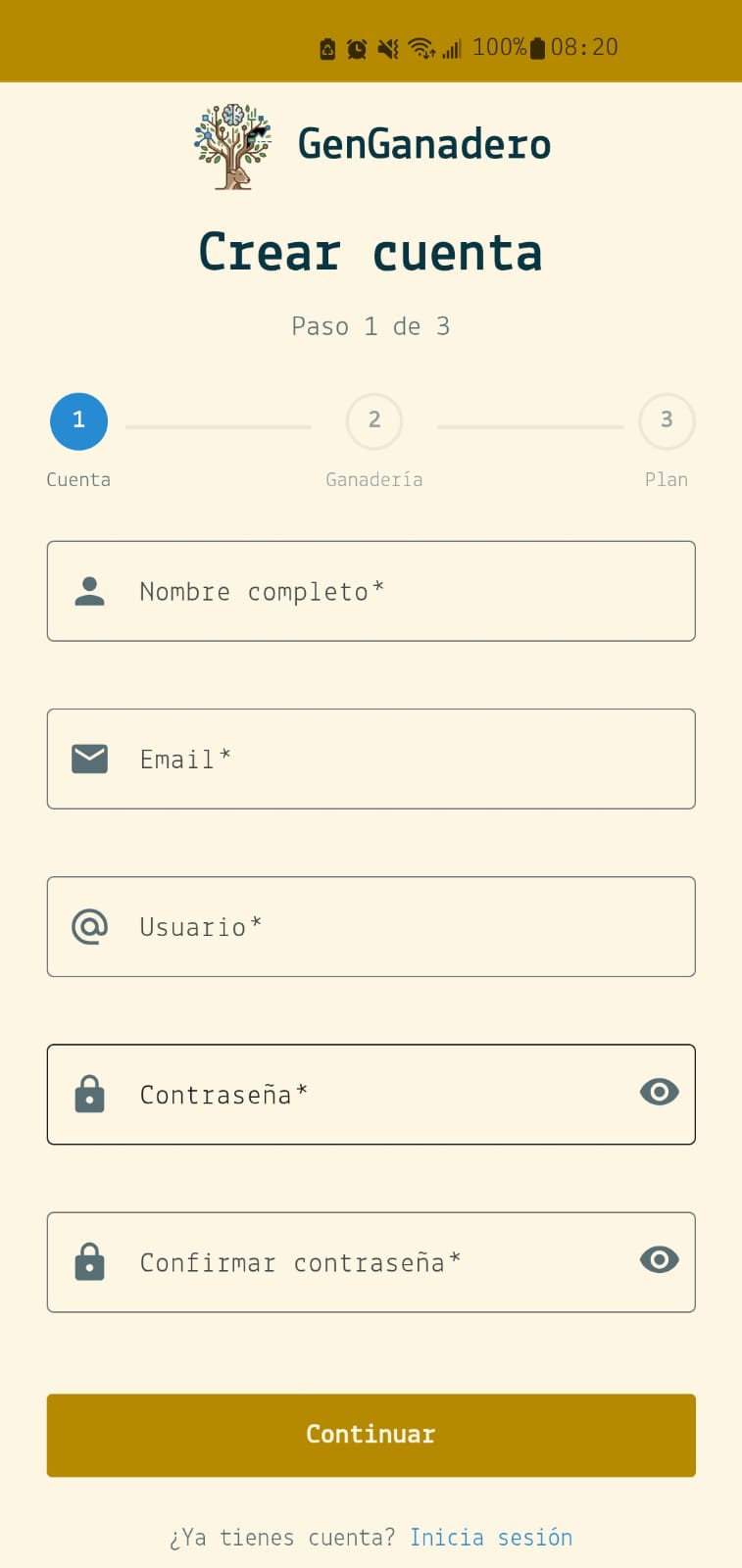Select step 1 labeled Cuenta
This screenshot has height=1568, width=742.
[78, 420]
